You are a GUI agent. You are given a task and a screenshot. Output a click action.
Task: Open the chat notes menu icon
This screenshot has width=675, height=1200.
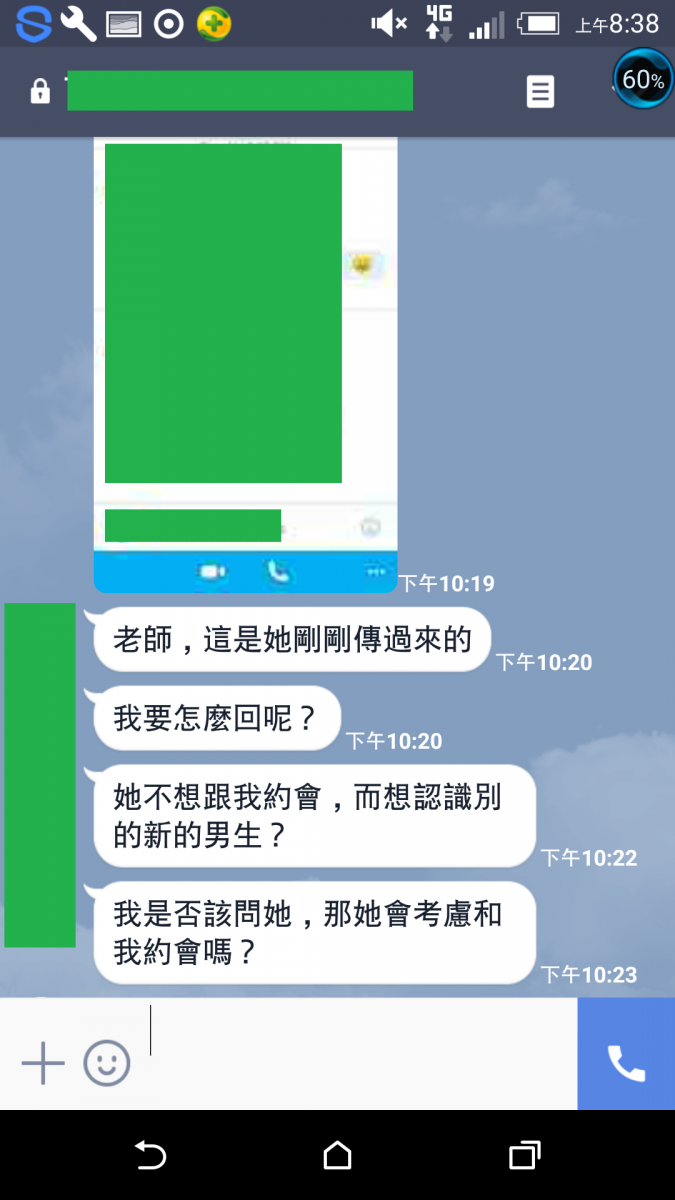540,92
